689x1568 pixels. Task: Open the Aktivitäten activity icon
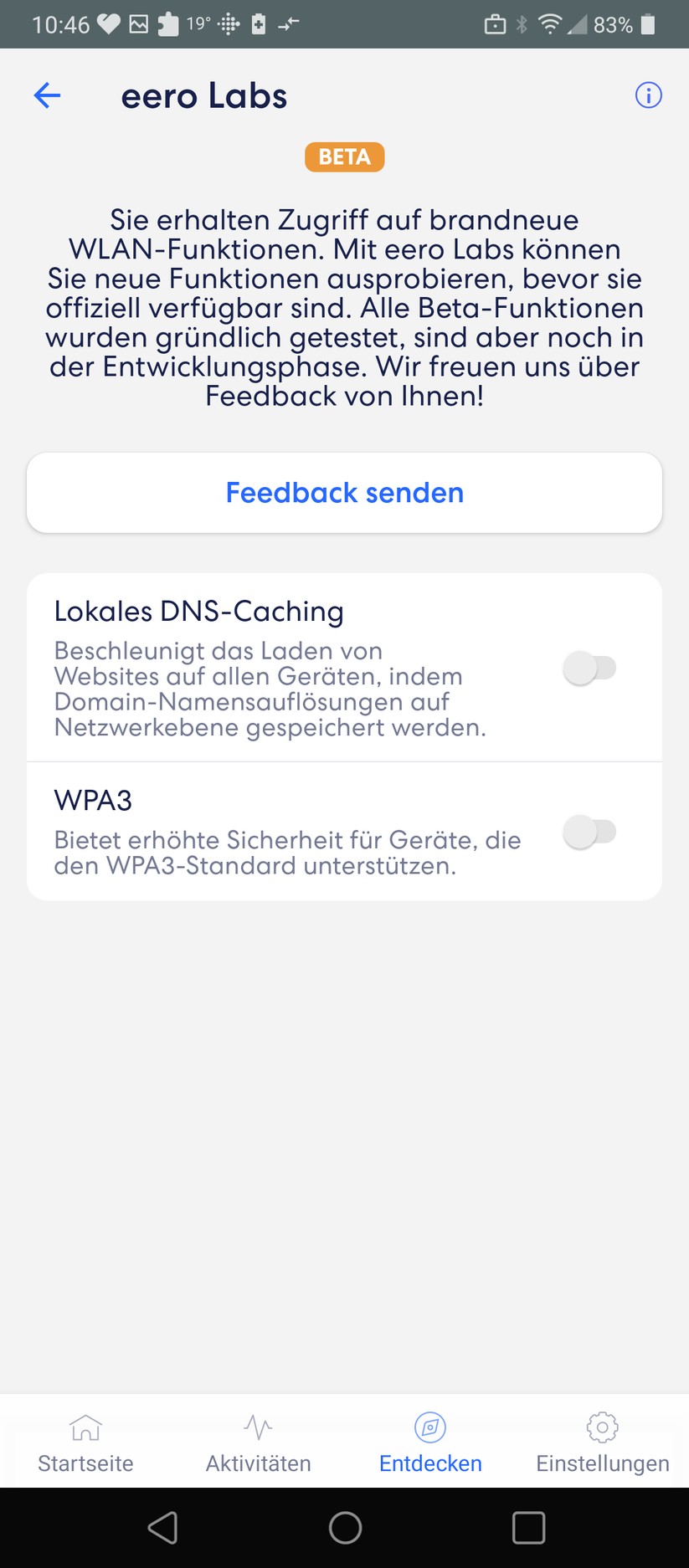click(x=257, y=1428)
